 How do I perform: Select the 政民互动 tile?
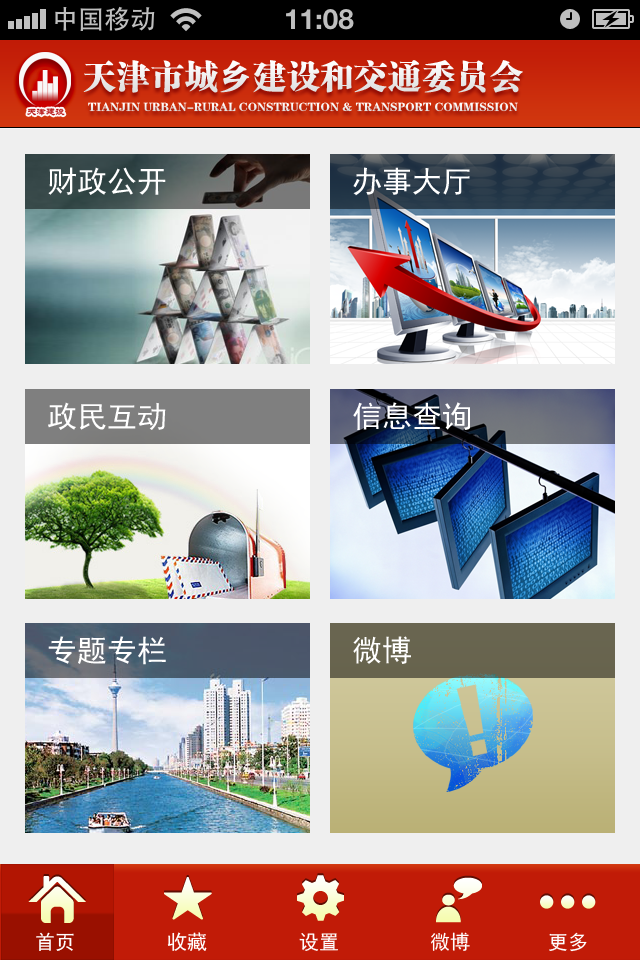click(167, 494)
